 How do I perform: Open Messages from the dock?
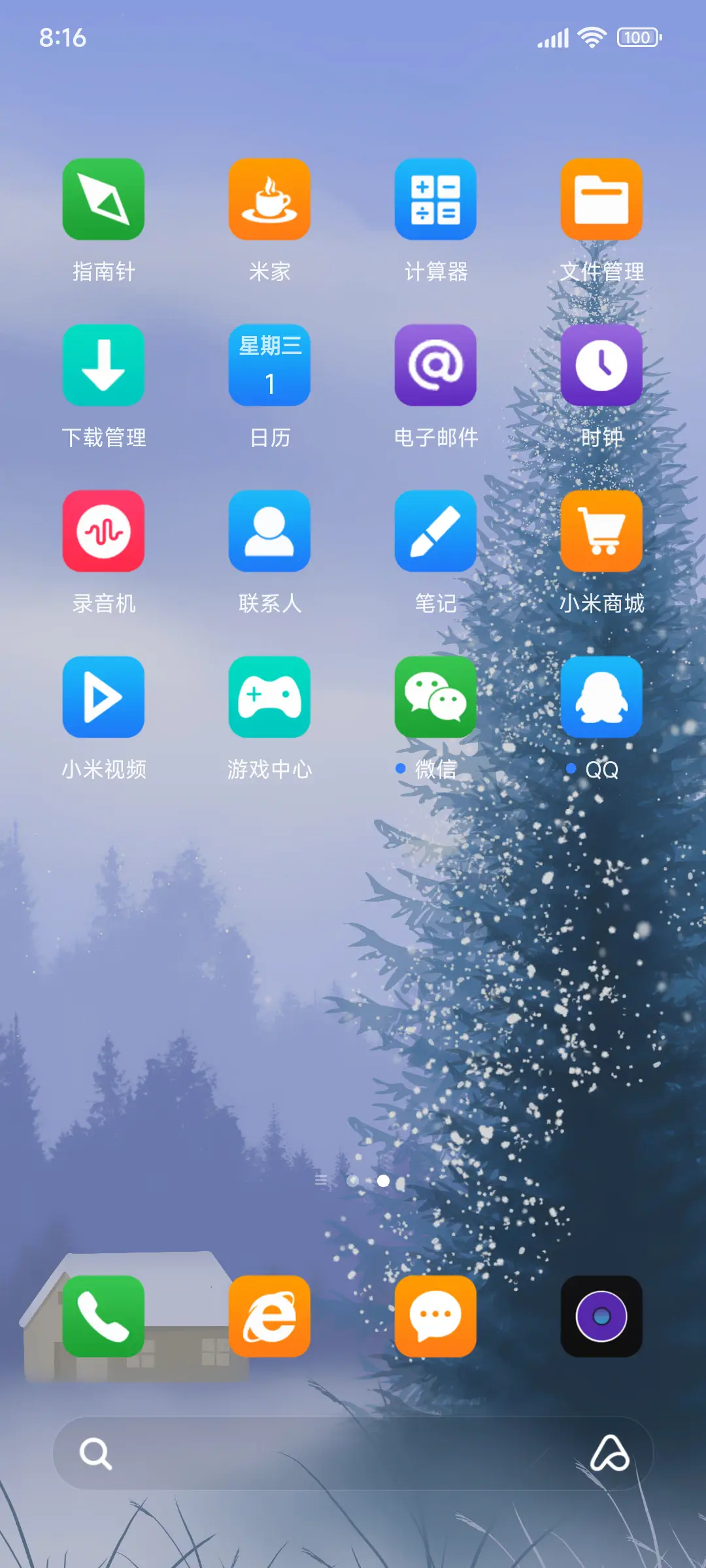point(435,1316)
